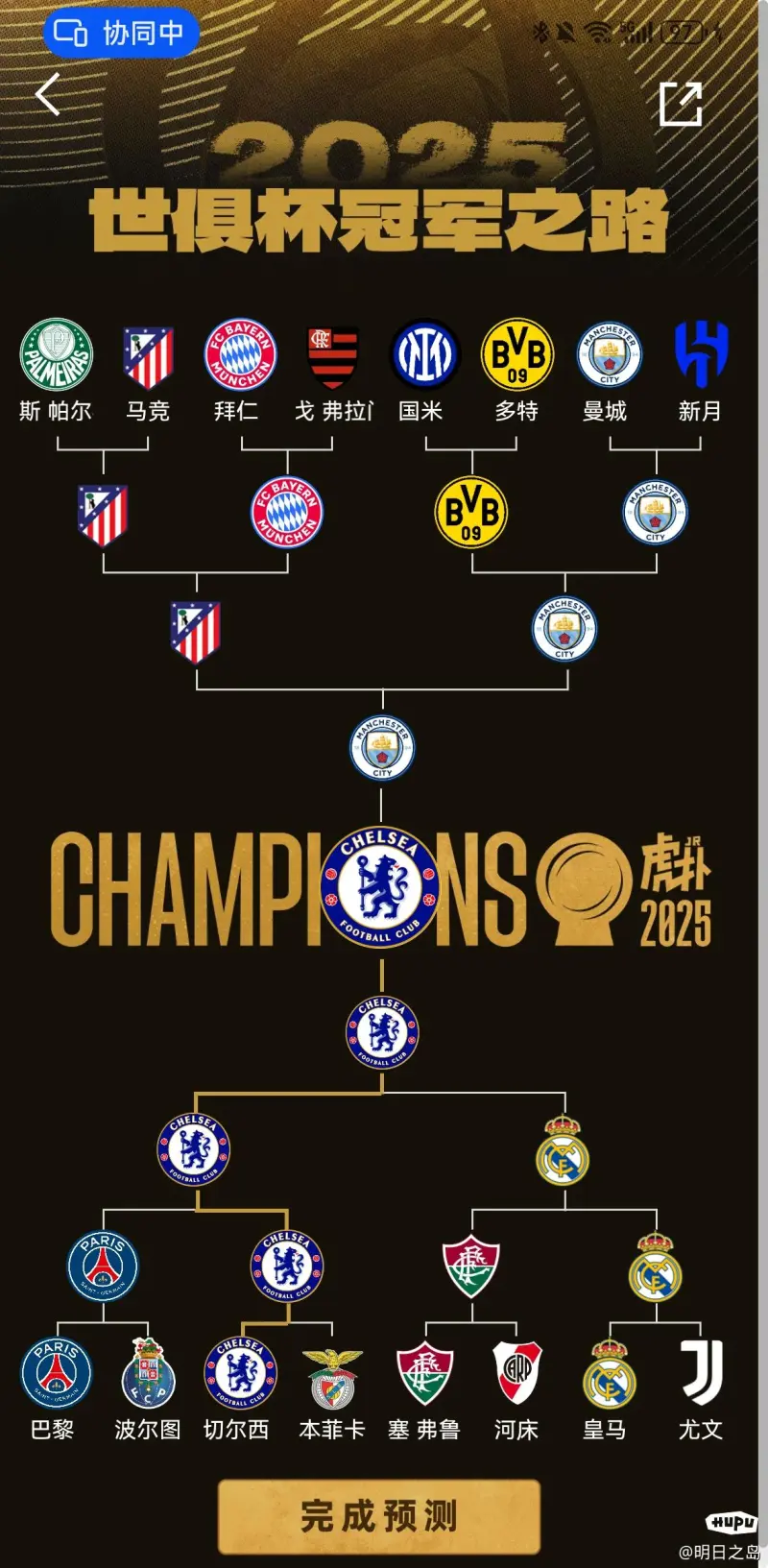Tap the 完成预测 button
The width and height of the screenshot is (768, 1568).
379,1515
